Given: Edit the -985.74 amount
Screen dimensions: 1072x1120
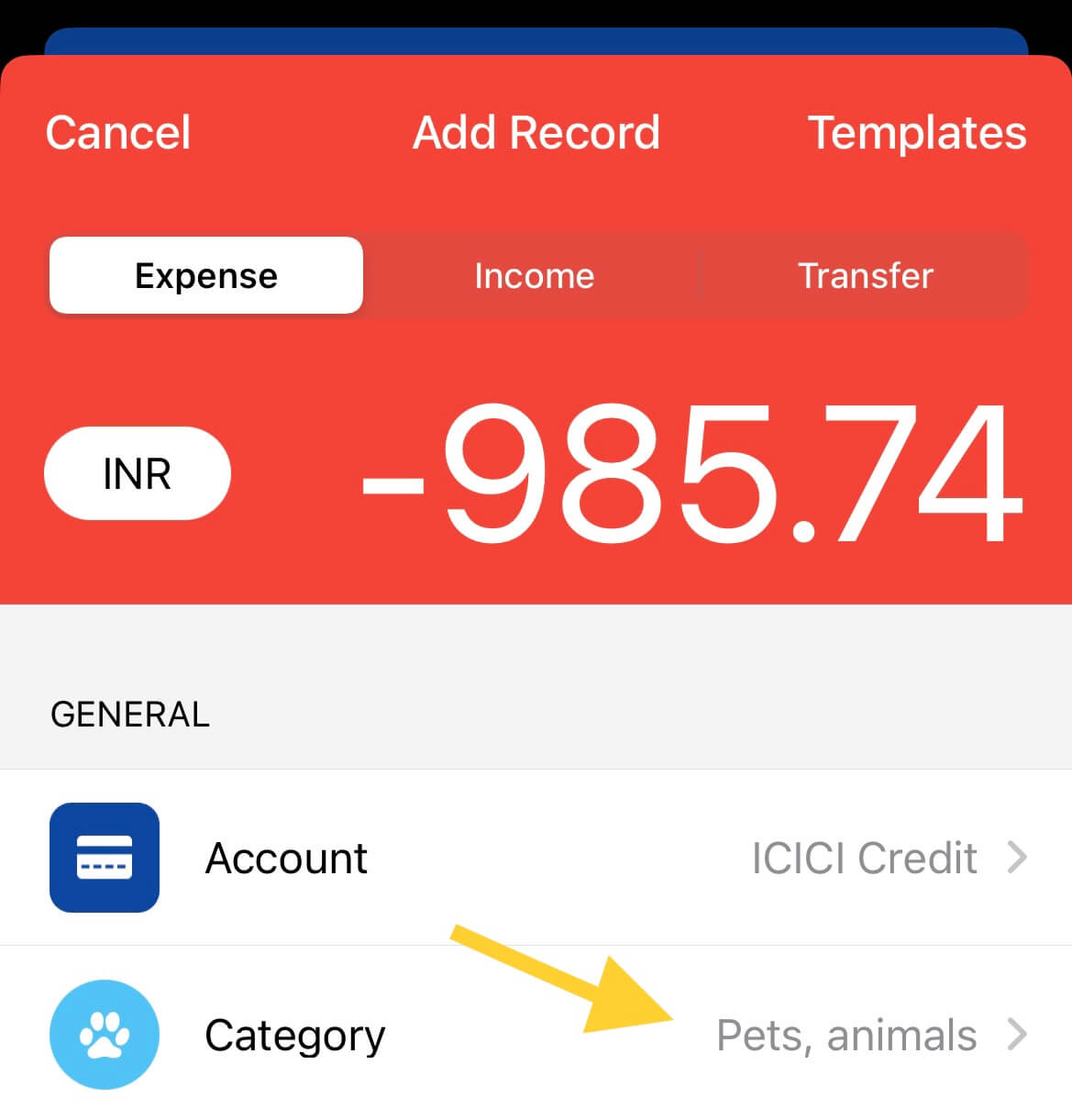Looking at the screenshot, I should click(x=692, y=475).
